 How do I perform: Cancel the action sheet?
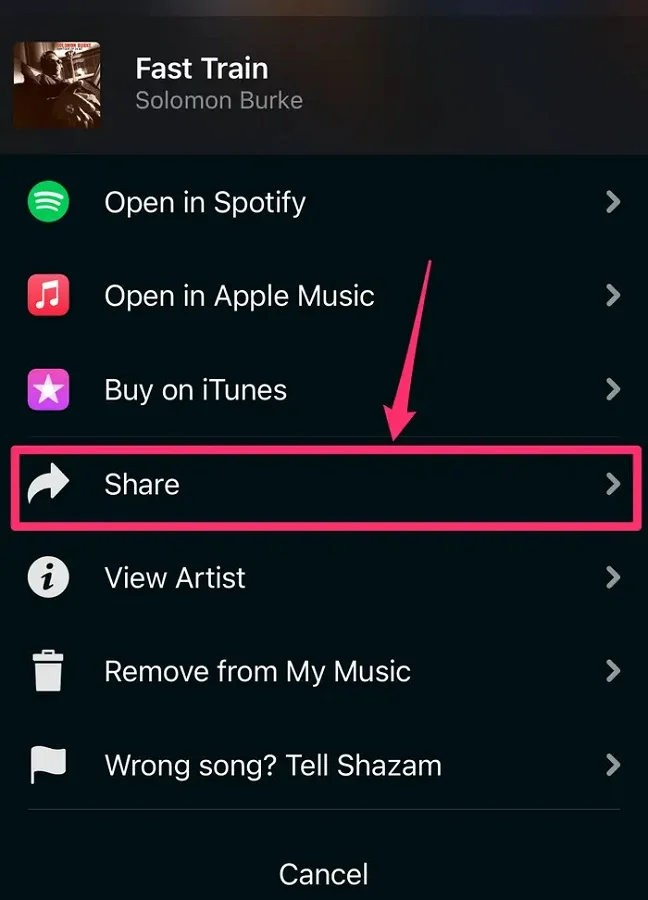tap(323, 873)
